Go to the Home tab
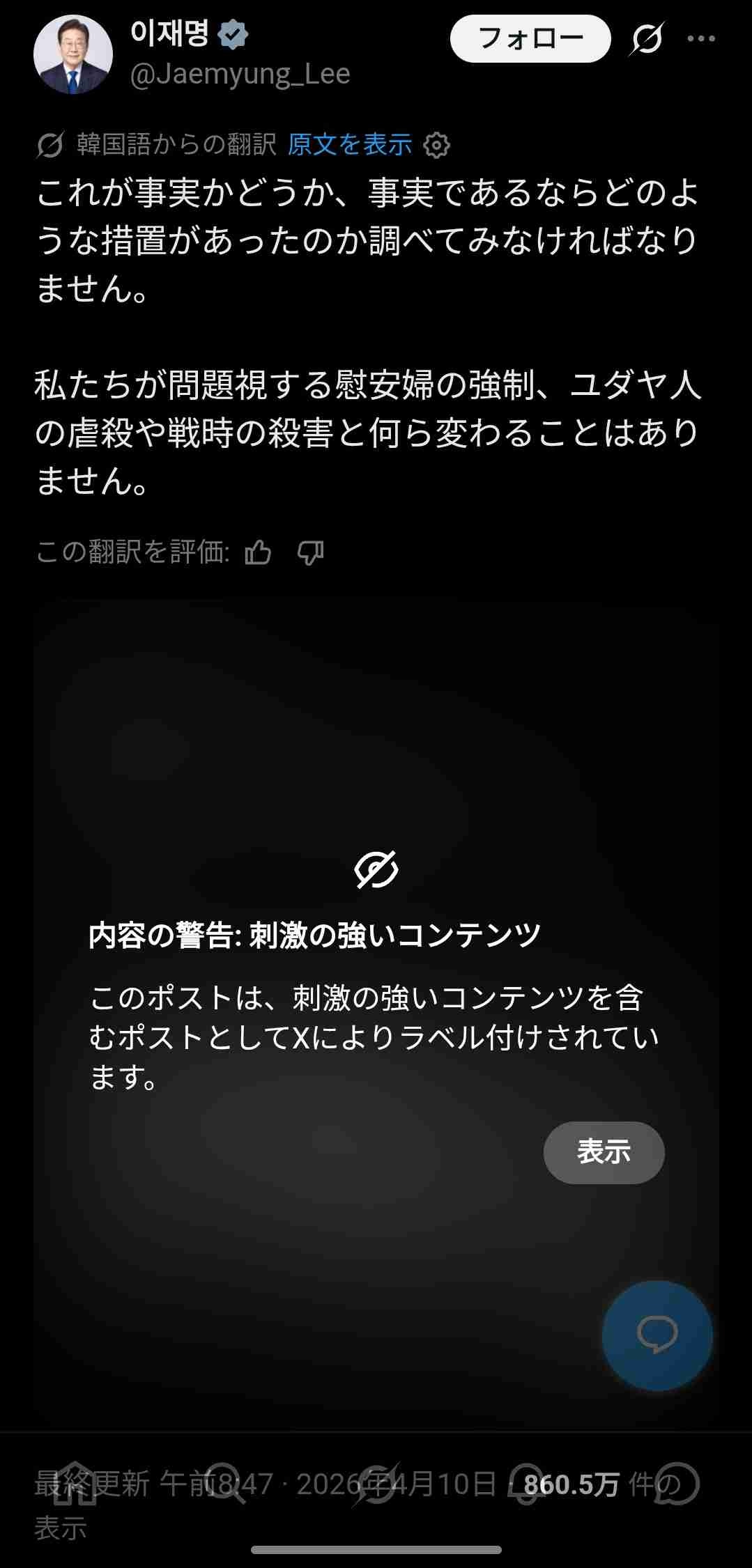The height and width of the screenshot is (1568, 752). [75, 1482]
